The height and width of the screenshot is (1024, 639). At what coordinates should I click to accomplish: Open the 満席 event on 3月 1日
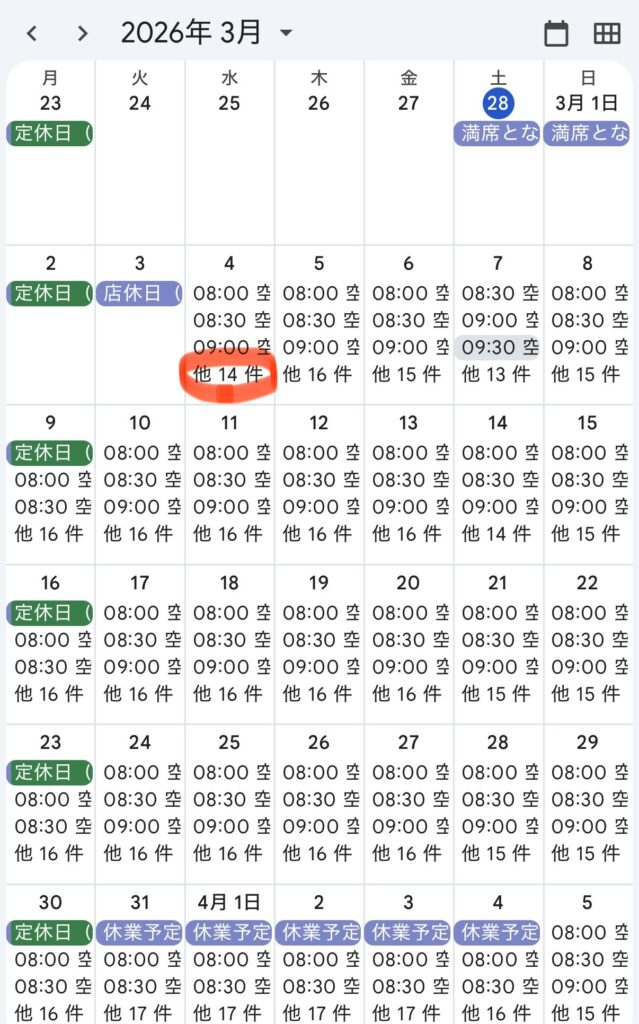coord(587,133)
